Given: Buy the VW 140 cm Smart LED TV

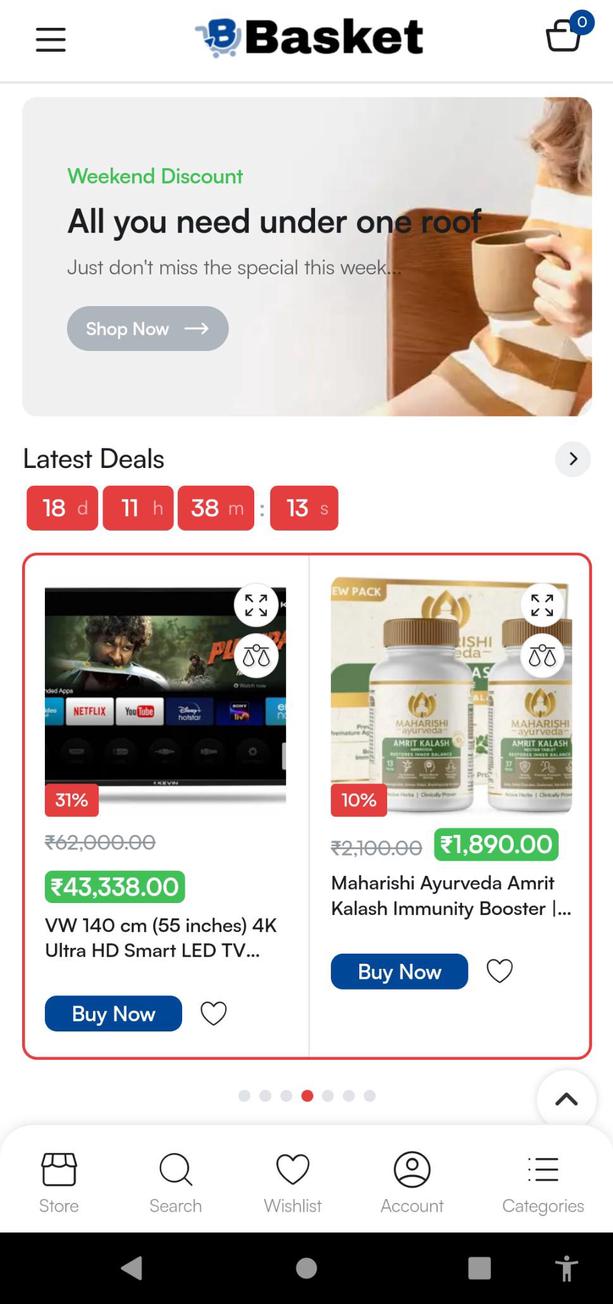Looking at the screenshot, I should (x=113, y=1013).
